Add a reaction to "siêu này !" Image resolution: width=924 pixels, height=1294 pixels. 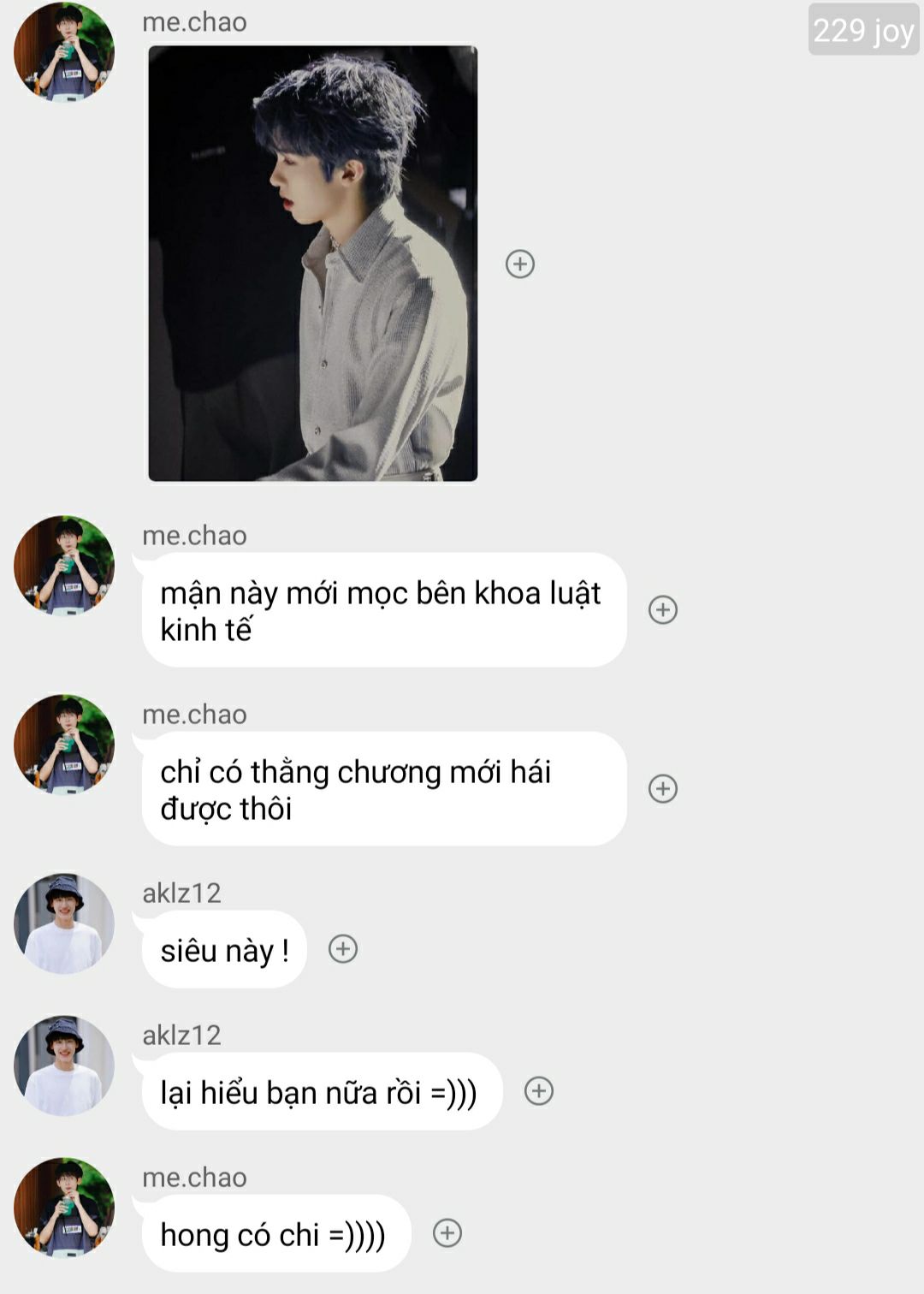tap(343, 948)
